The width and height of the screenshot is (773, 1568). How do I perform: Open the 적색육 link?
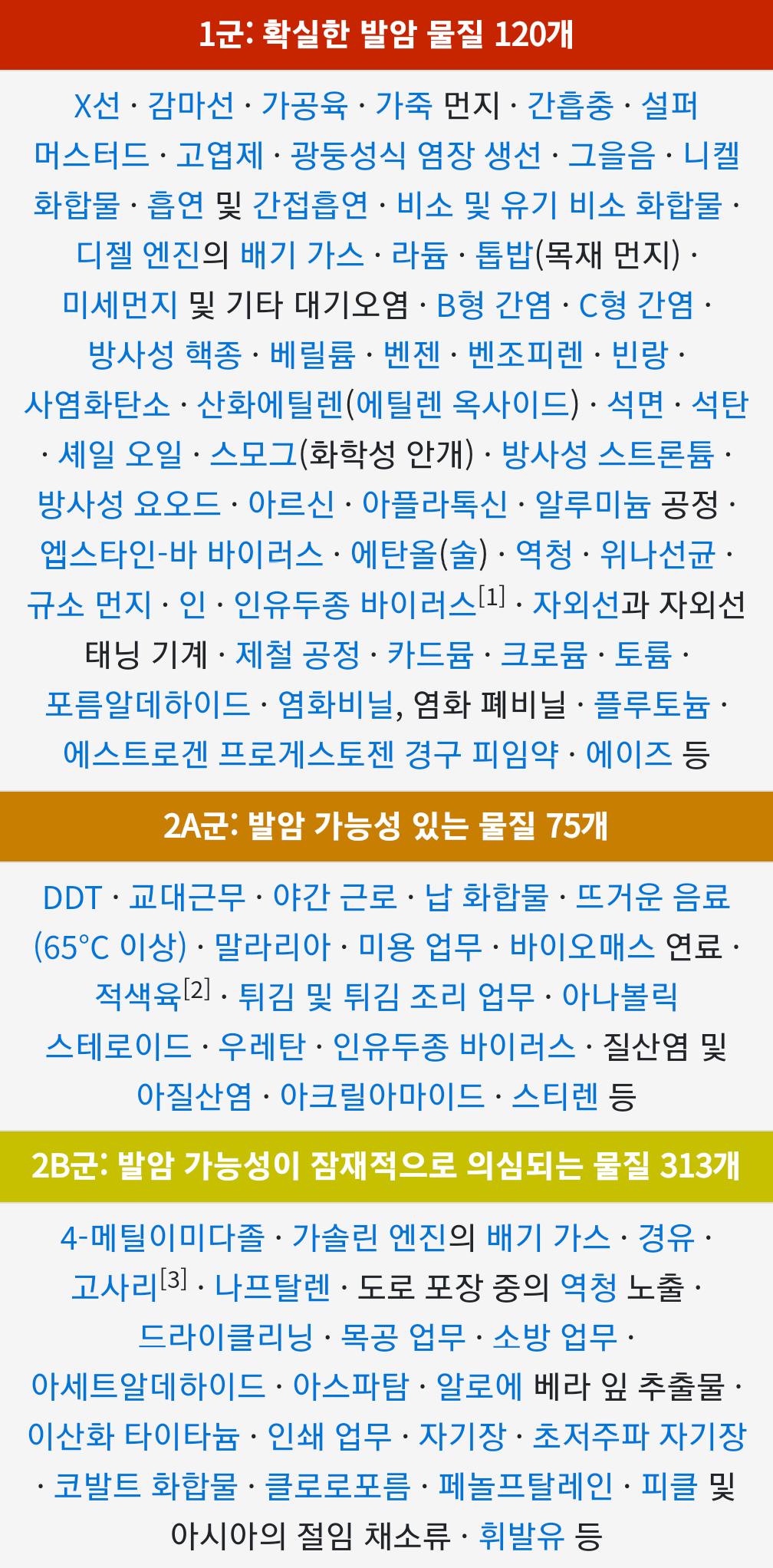click(138, 996)
